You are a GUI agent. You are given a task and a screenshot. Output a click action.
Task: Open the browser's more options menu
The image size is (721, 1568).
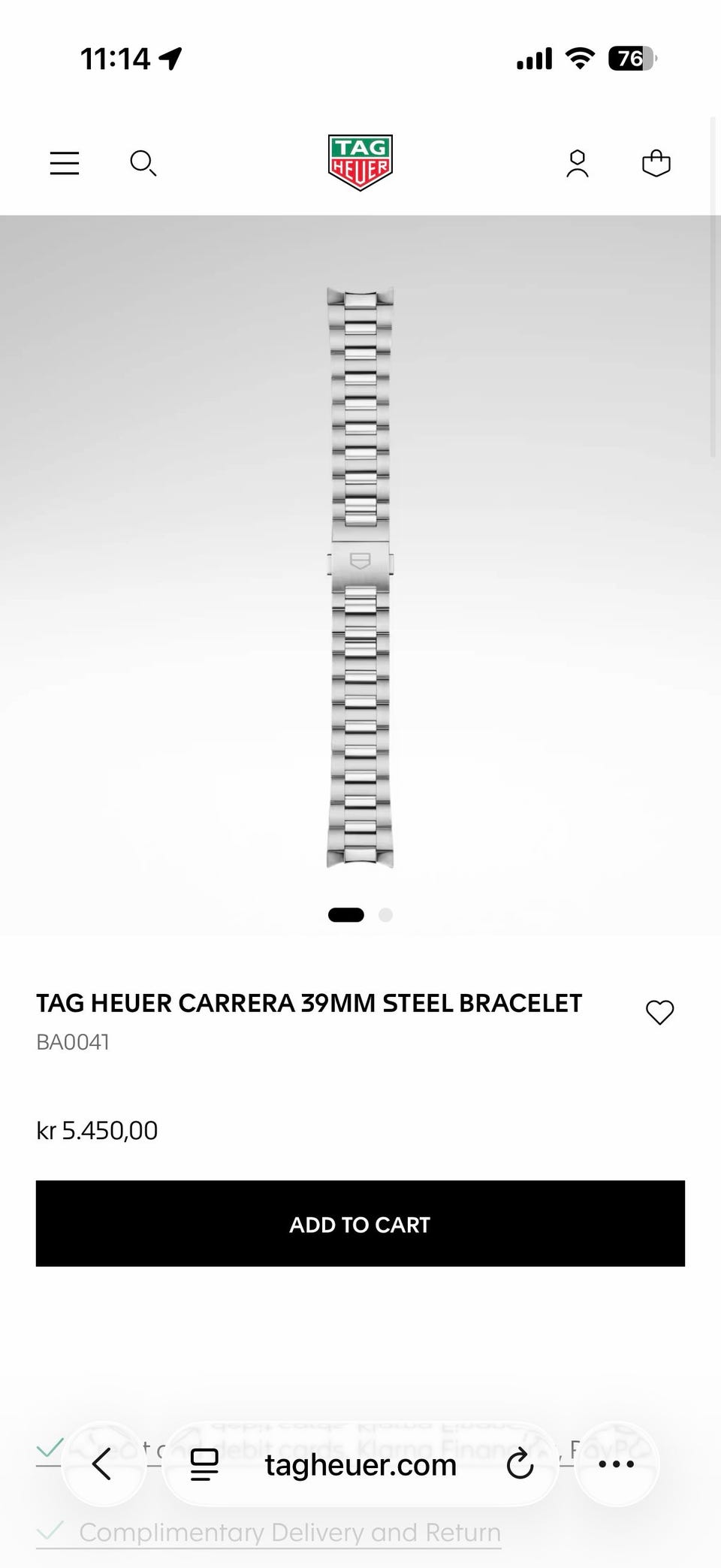tap(617, 1464)
